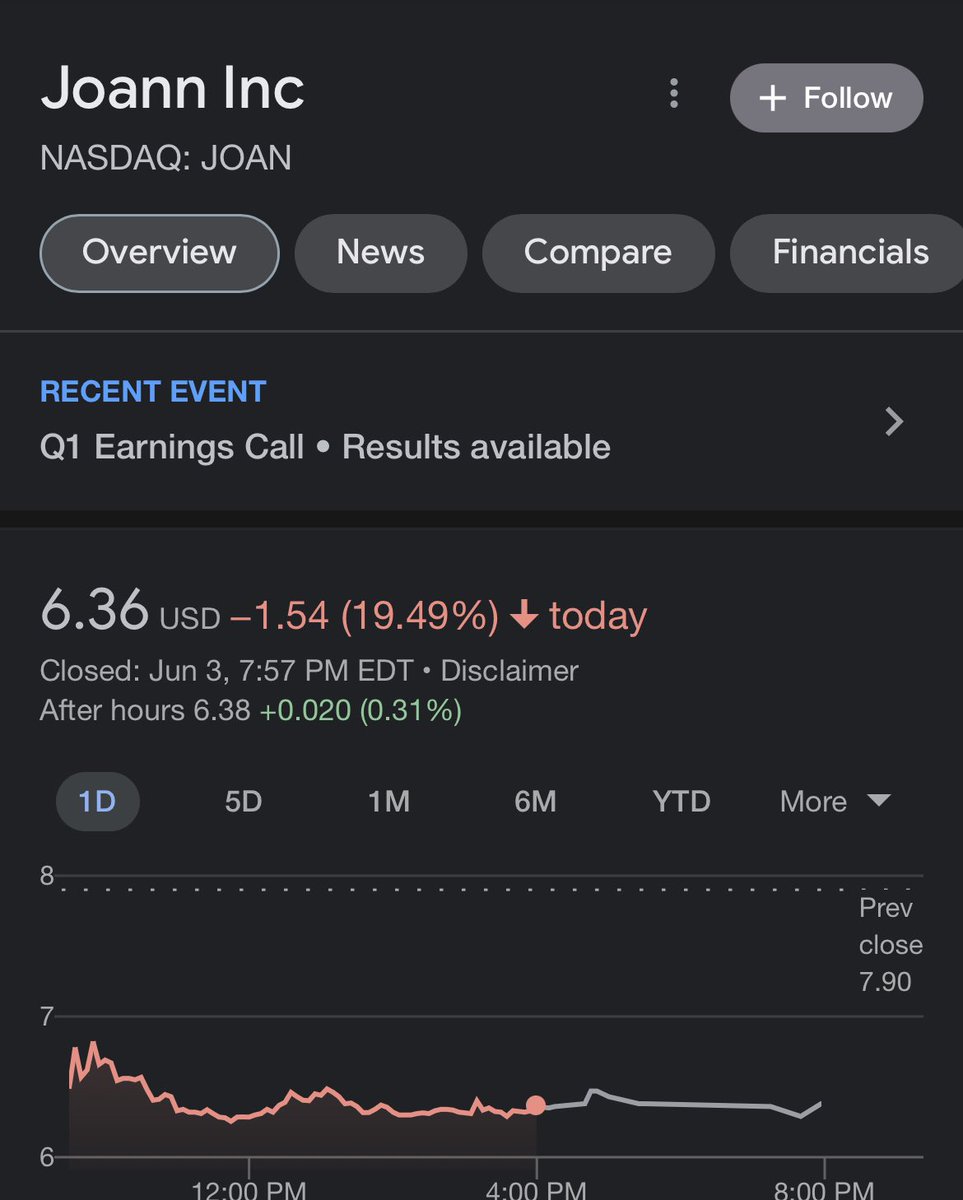The width and height of the screenshot is (963, 1200).
Task: Show the 5D chart range
Action: pos(243,801)
